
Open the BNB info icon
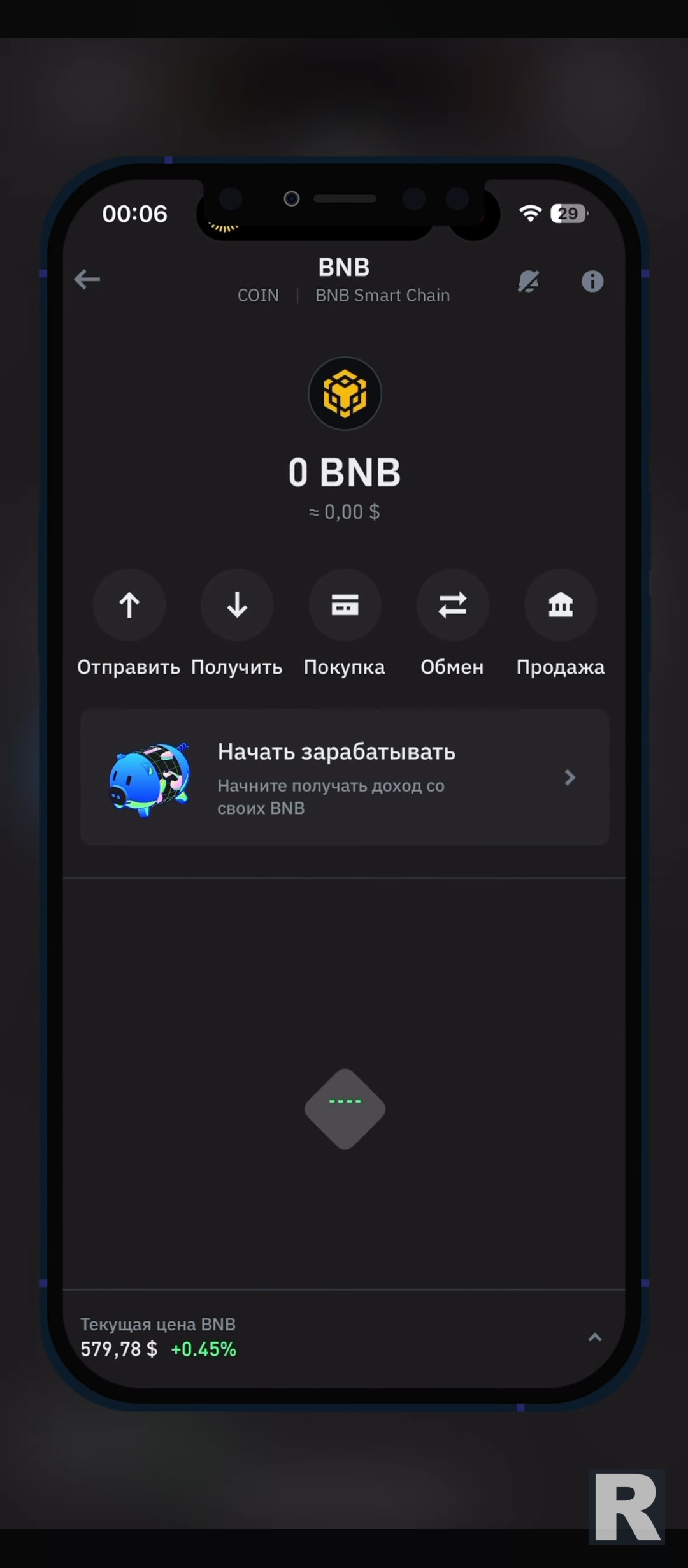(592, 281)
